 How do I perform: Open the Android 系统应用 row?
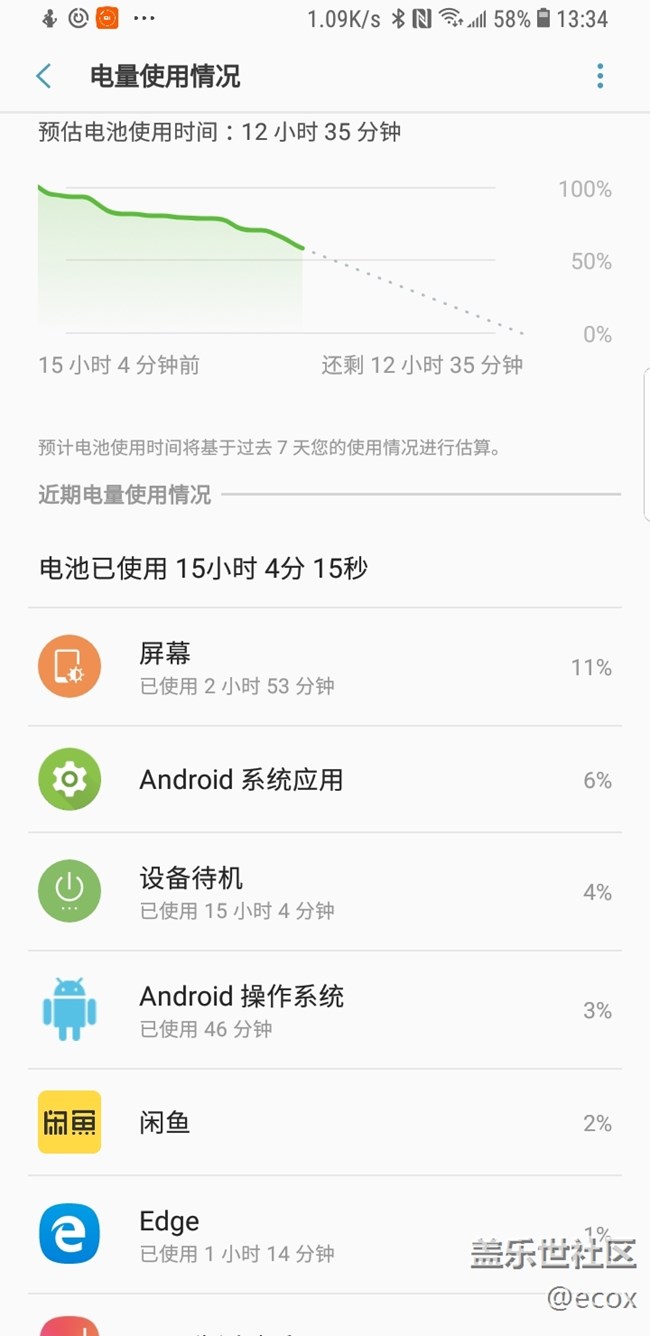point(325,779)
